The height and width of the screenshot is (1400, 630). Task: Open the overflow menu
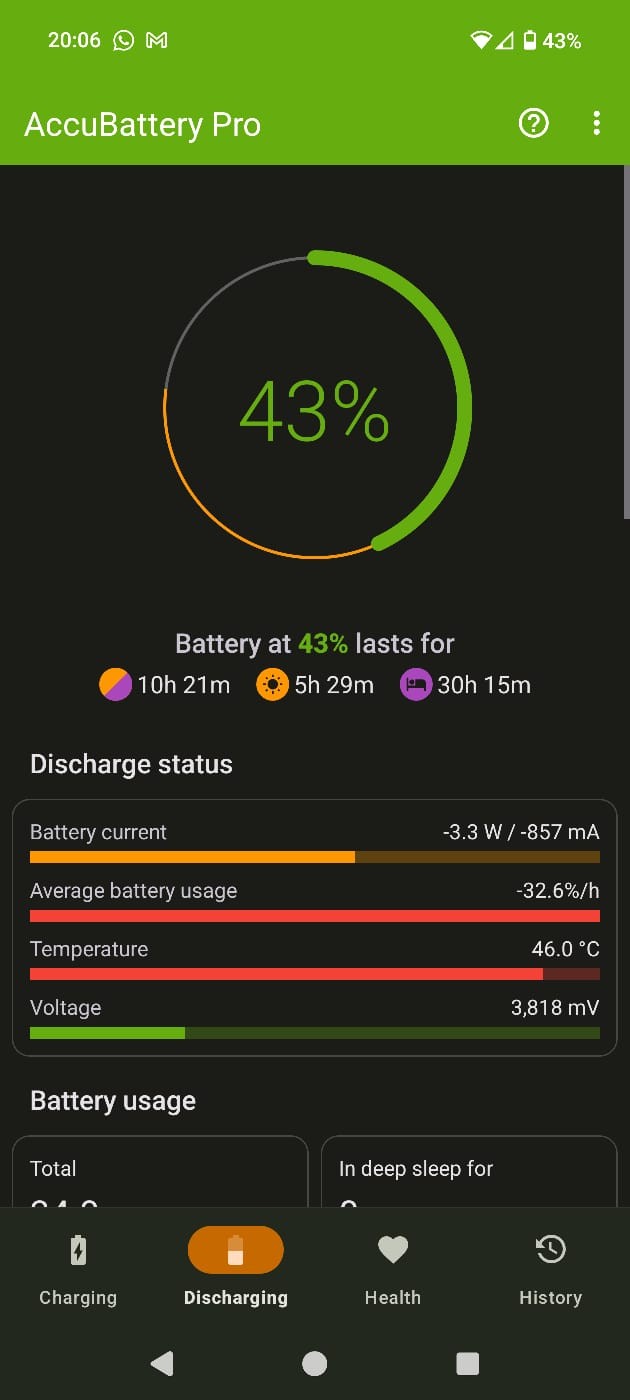pos(597,124)
